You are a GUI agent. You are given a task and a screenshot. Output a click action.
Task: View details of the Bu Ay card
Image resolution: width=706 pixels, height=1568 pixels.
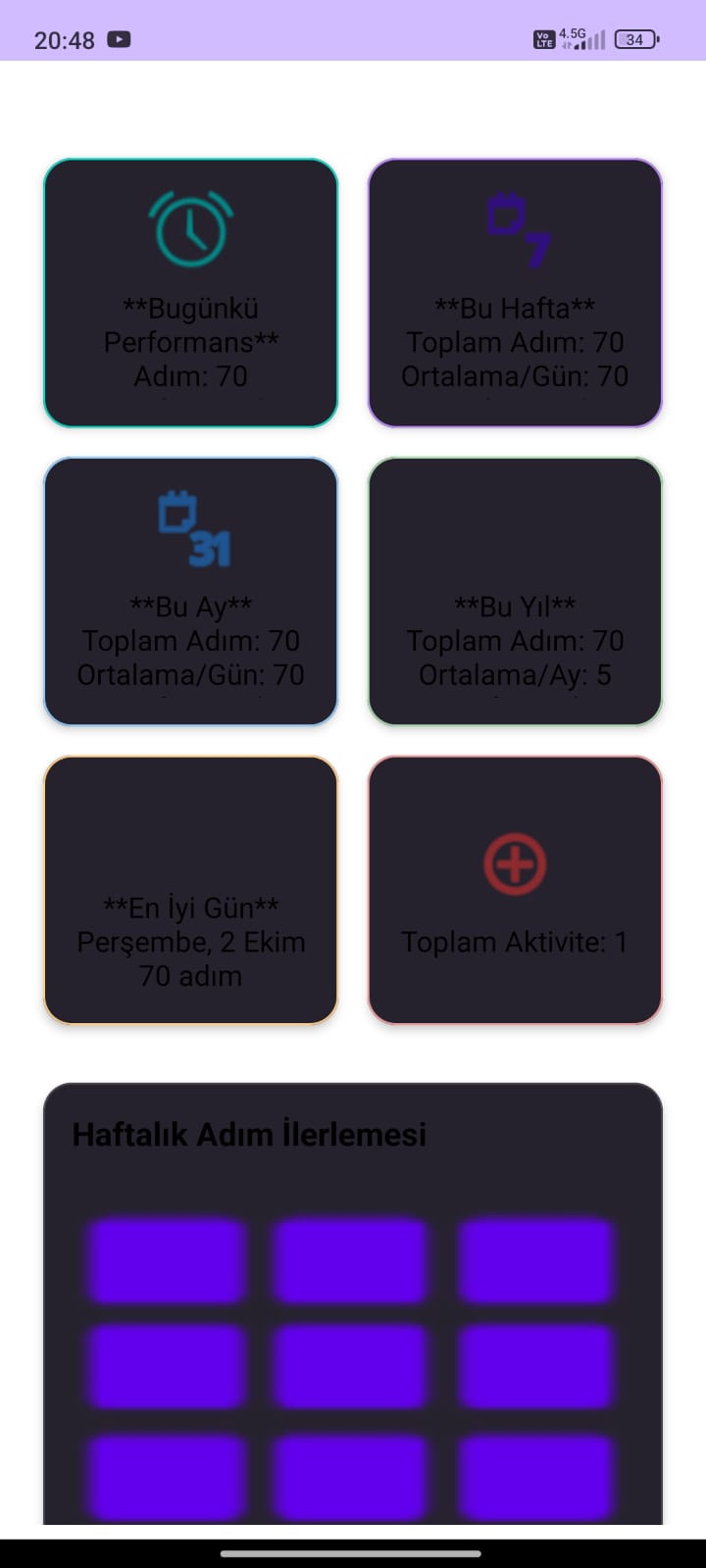click(x=190, y=590)
